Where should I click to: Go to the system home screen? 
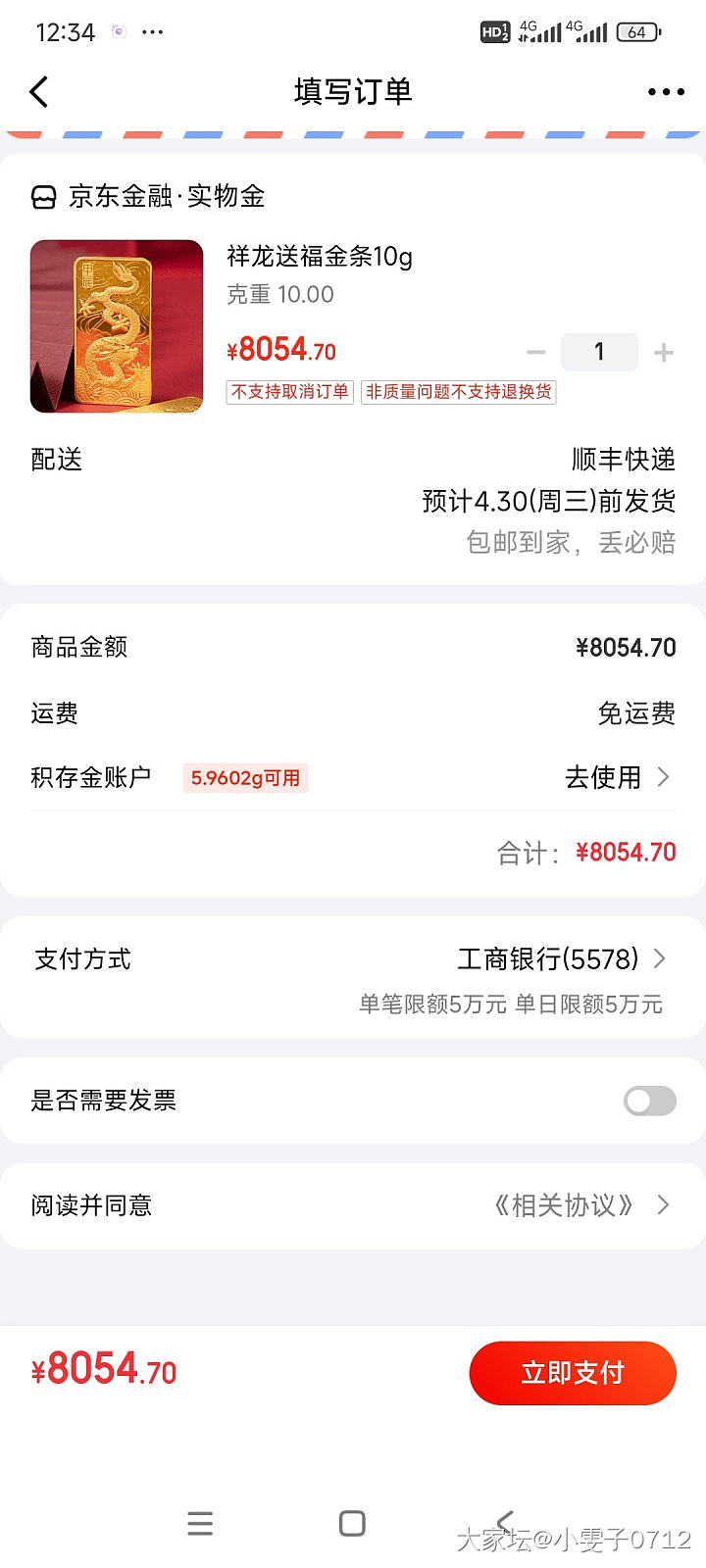click(x=352, y=1523)
